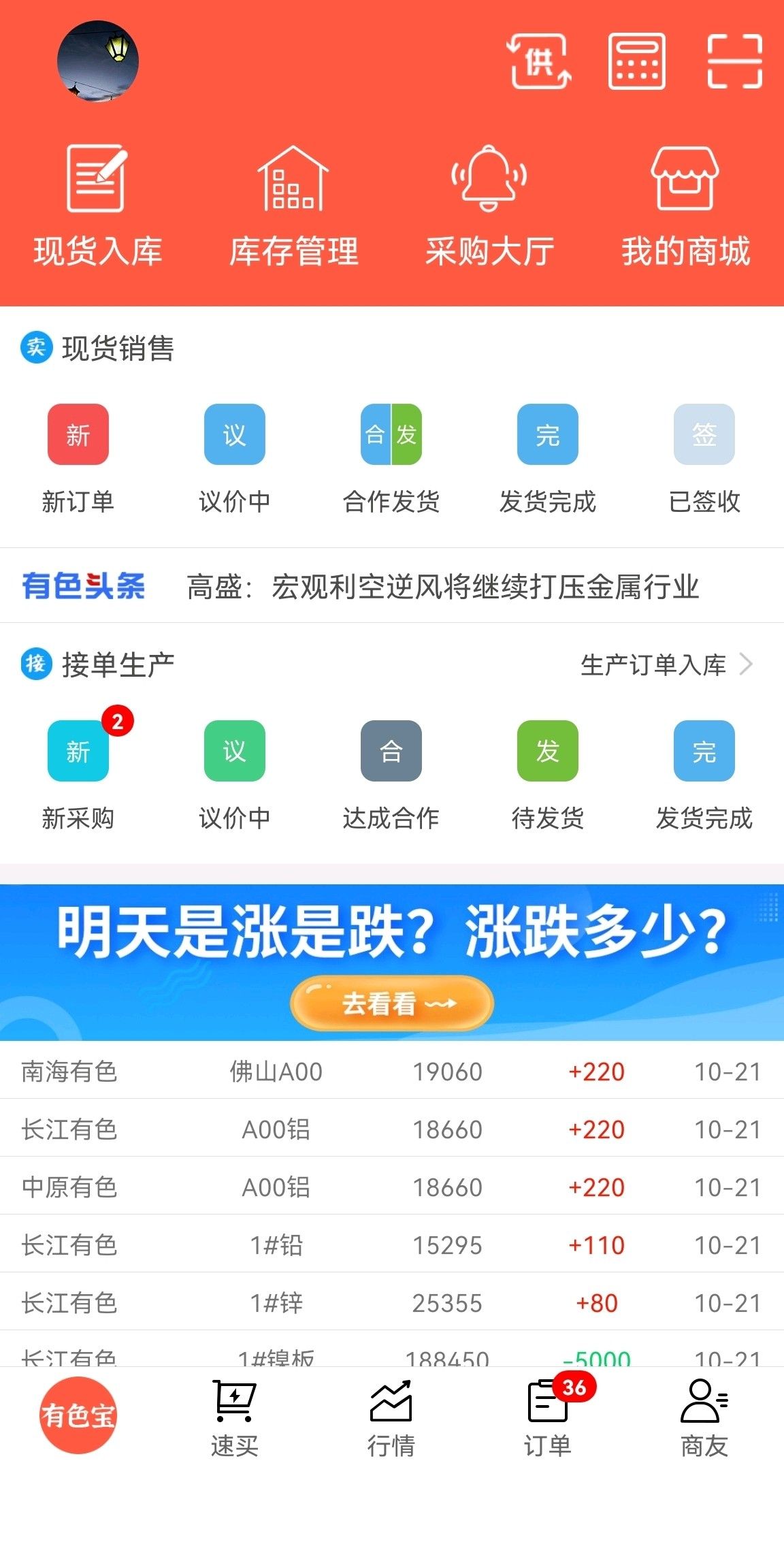Open the profile avatar
The width and height of the screenshot is (784, 1544).
pyautogui.click(x=97, y=61)
